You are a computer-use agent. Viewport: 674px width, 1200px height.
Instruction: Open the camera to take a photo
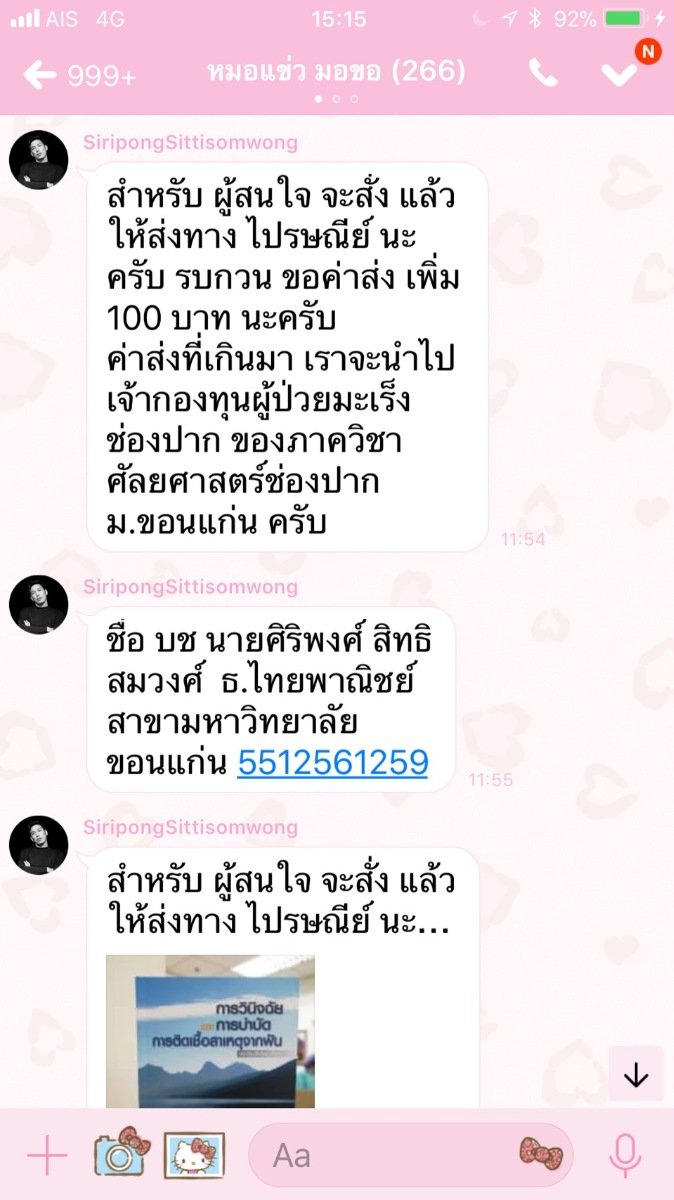121,1154
